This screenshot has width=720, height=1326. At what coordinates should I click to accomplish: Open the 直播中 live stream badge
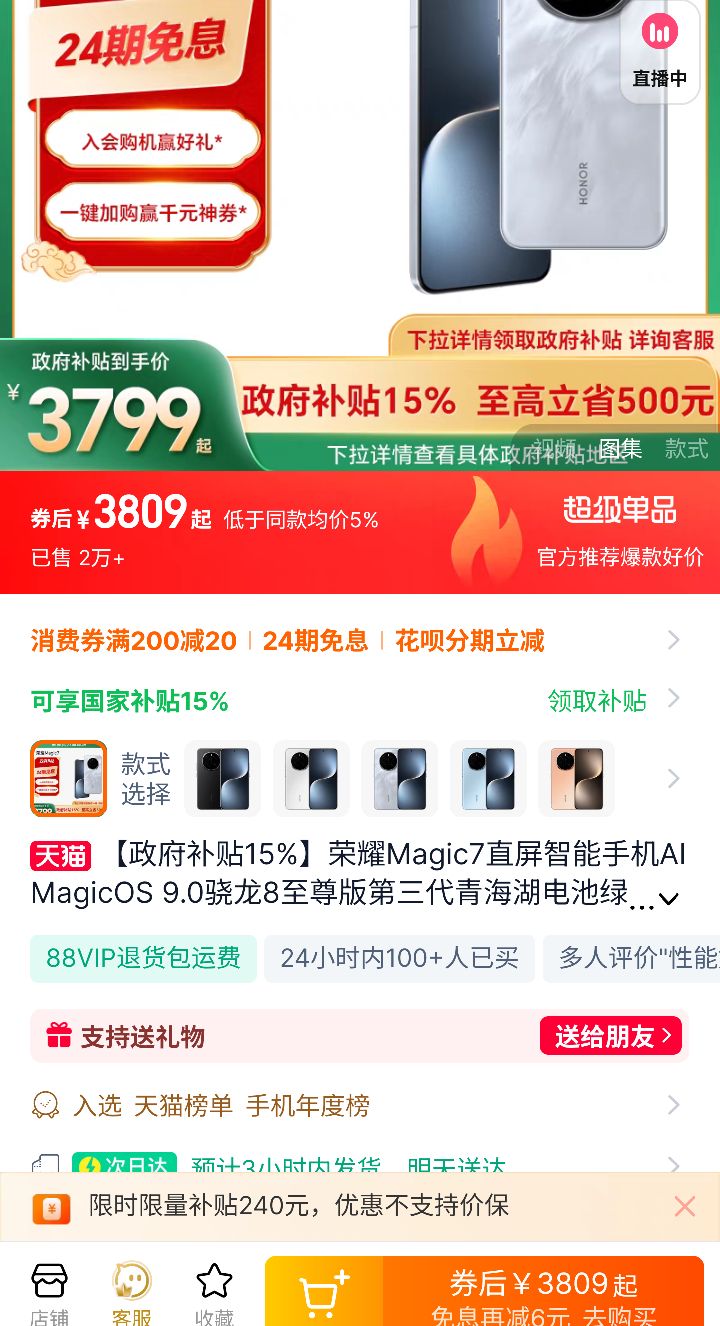tap(659, 50)
